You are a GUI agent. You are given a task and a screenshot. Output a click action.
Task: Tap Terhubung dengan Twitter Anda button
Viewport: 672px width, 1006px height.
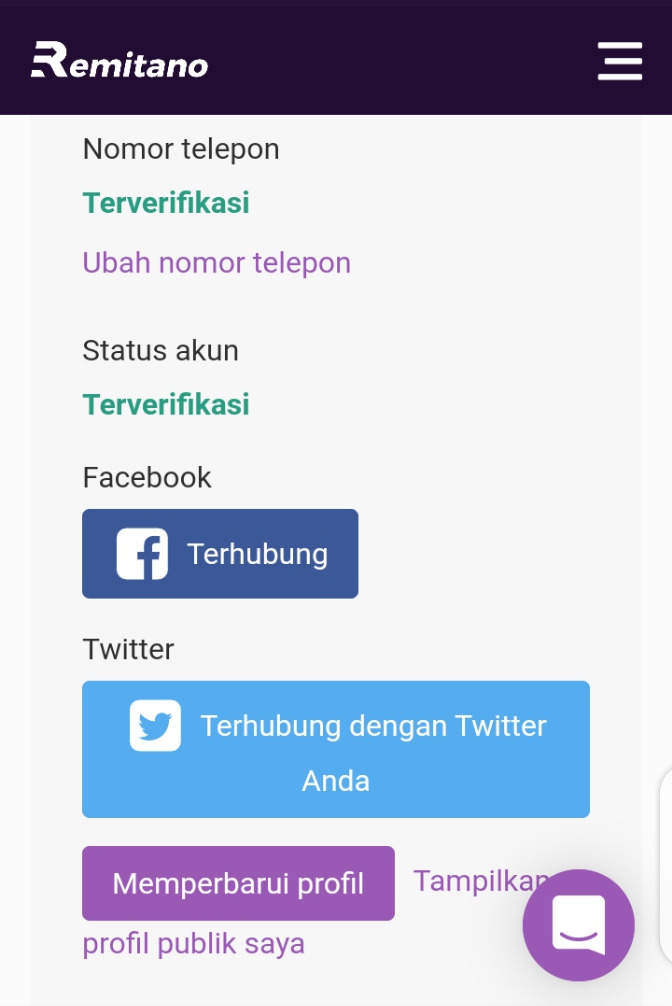point(336,750)
